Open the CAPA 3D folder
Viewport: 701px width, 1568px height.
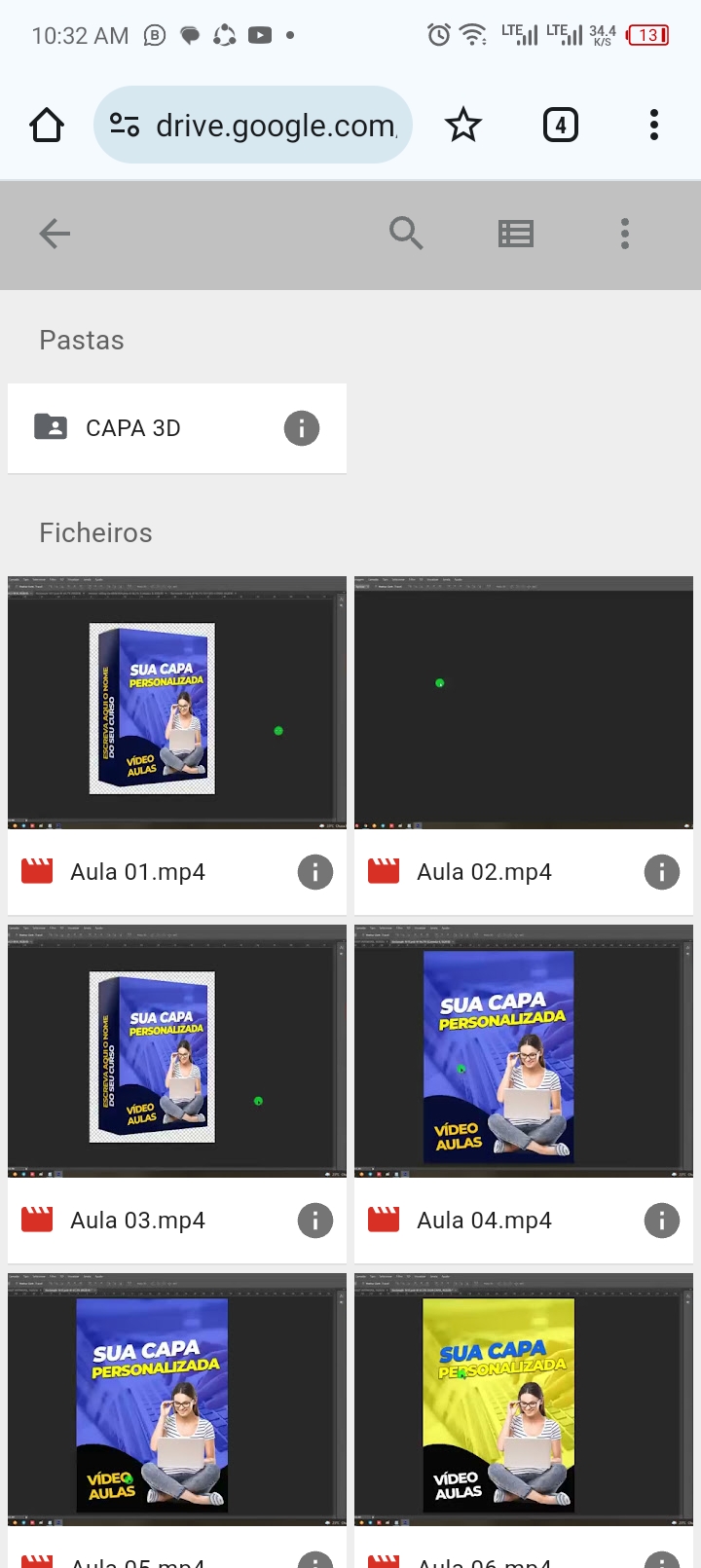[133, 428]
